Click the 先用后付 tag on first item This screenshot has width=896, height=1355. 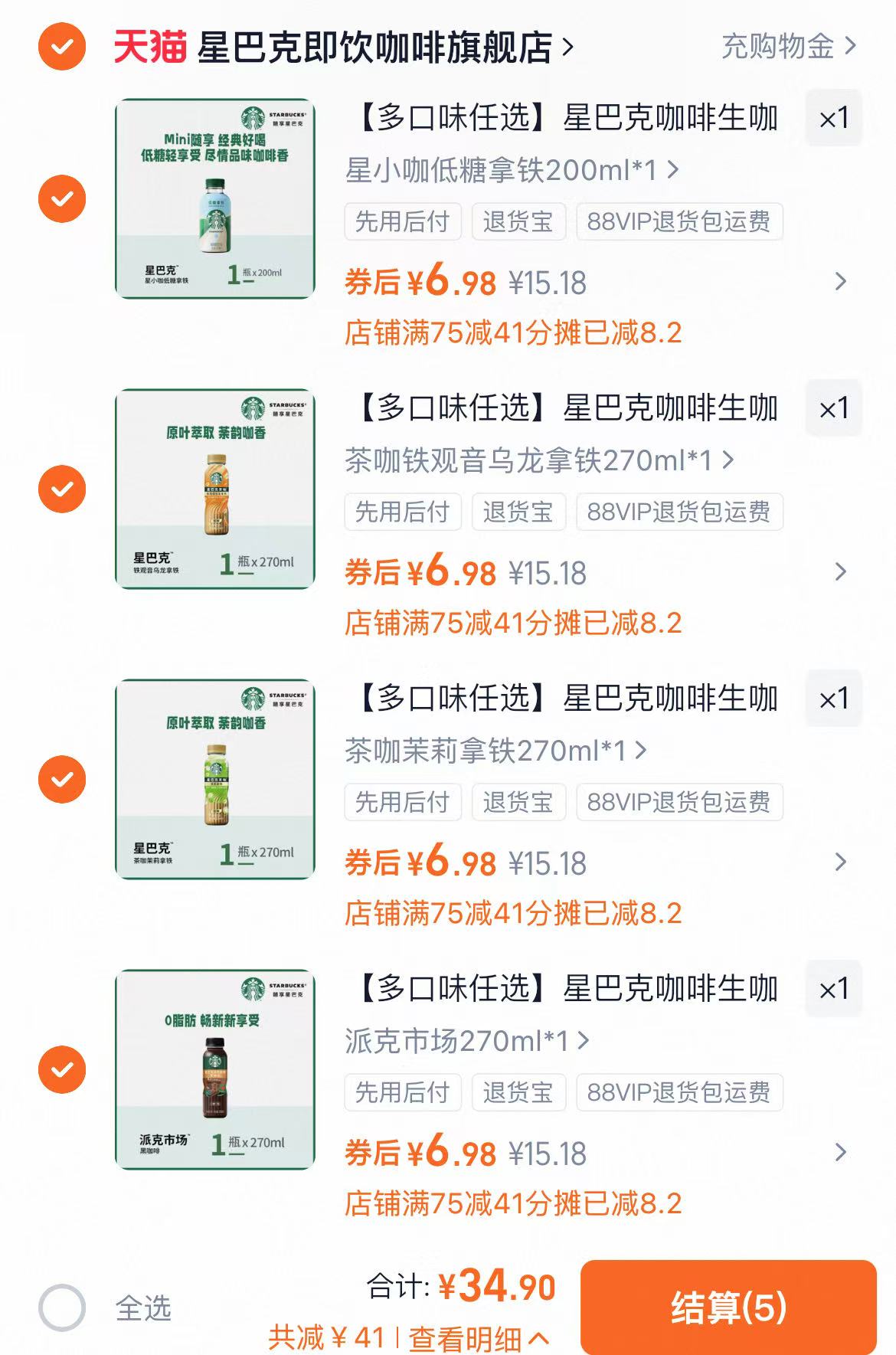[x=401, y=221]
